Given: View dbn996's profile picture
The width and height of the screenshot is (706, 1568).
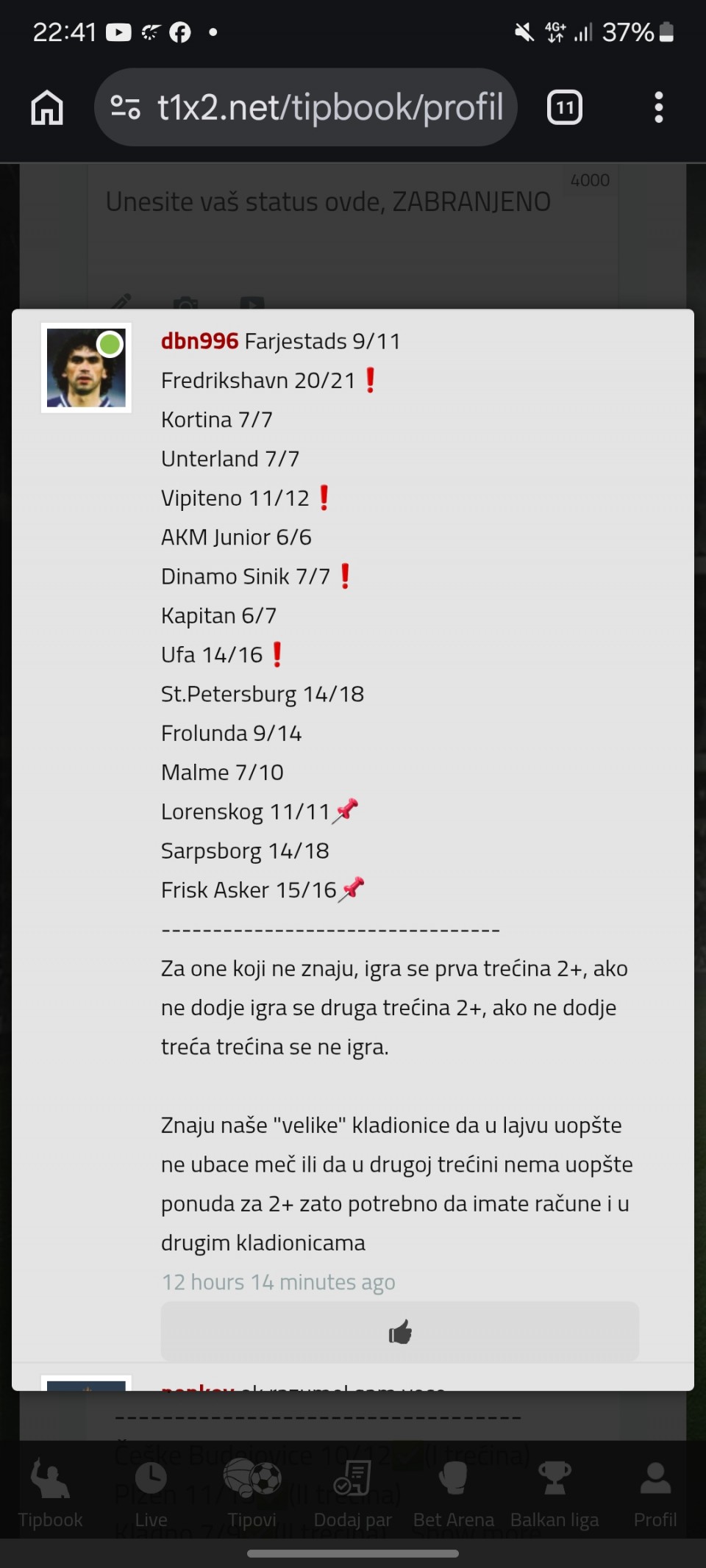Looking at the screenshot, I should click(x=86, y=368).
